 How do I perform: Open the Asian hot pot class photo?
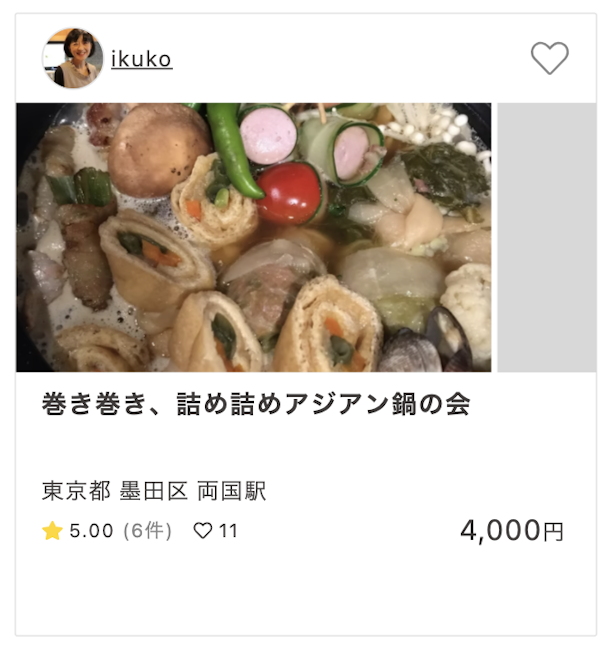coord(253,237)
